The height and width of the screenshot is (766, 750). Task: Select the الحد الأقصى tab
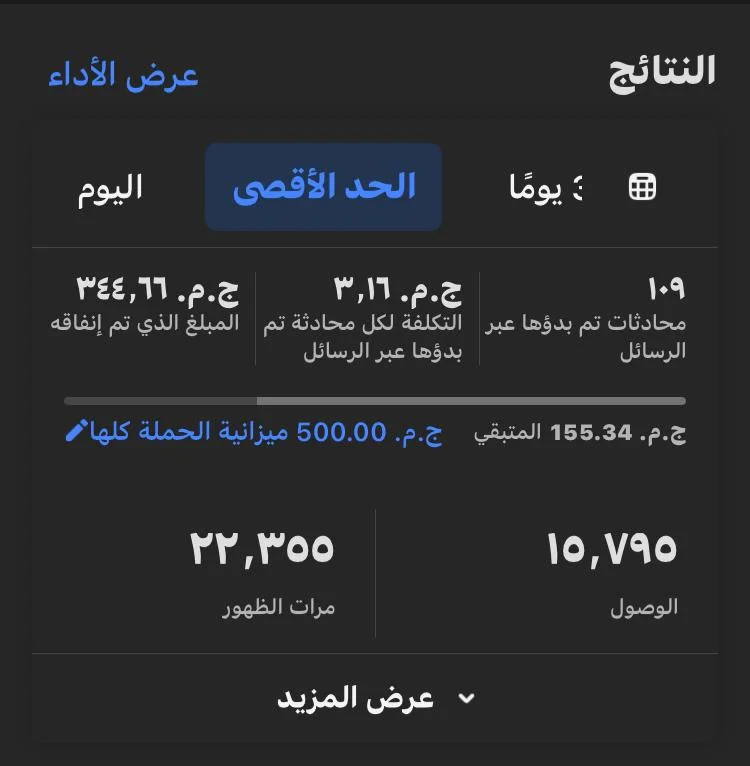(x=324, y=187)
